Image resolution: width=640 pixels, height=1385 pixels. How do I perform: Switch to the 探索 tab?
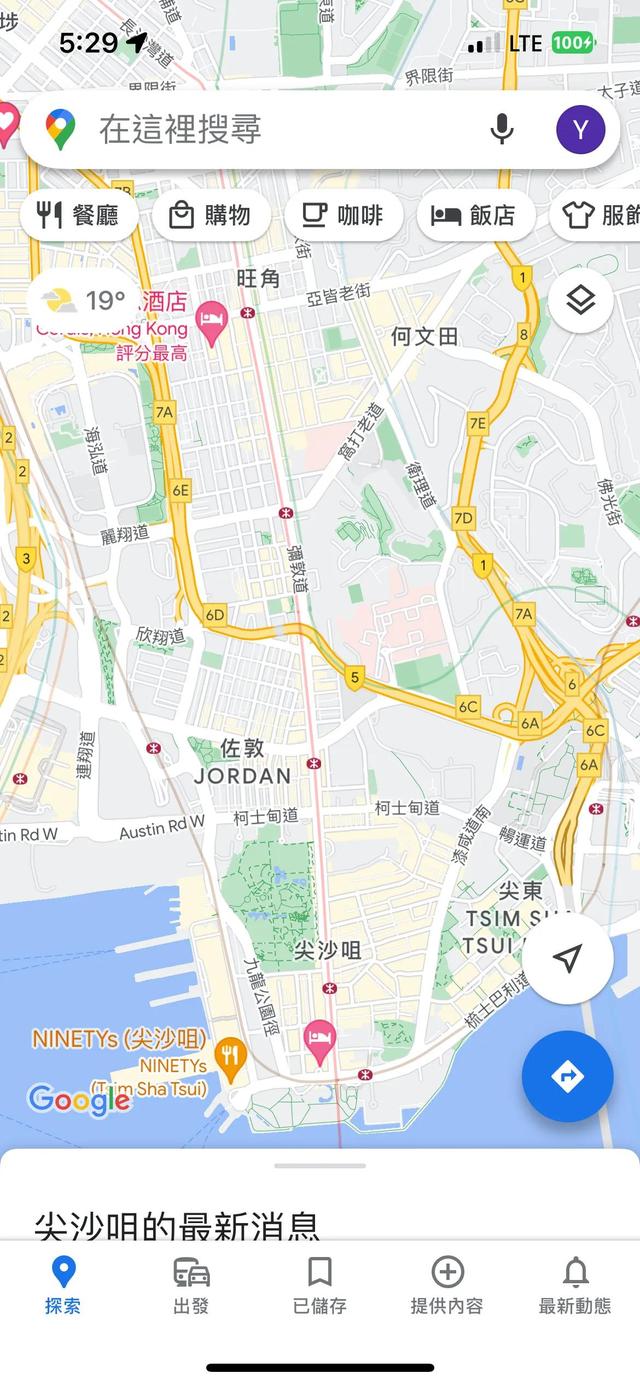pos(63,1286)
